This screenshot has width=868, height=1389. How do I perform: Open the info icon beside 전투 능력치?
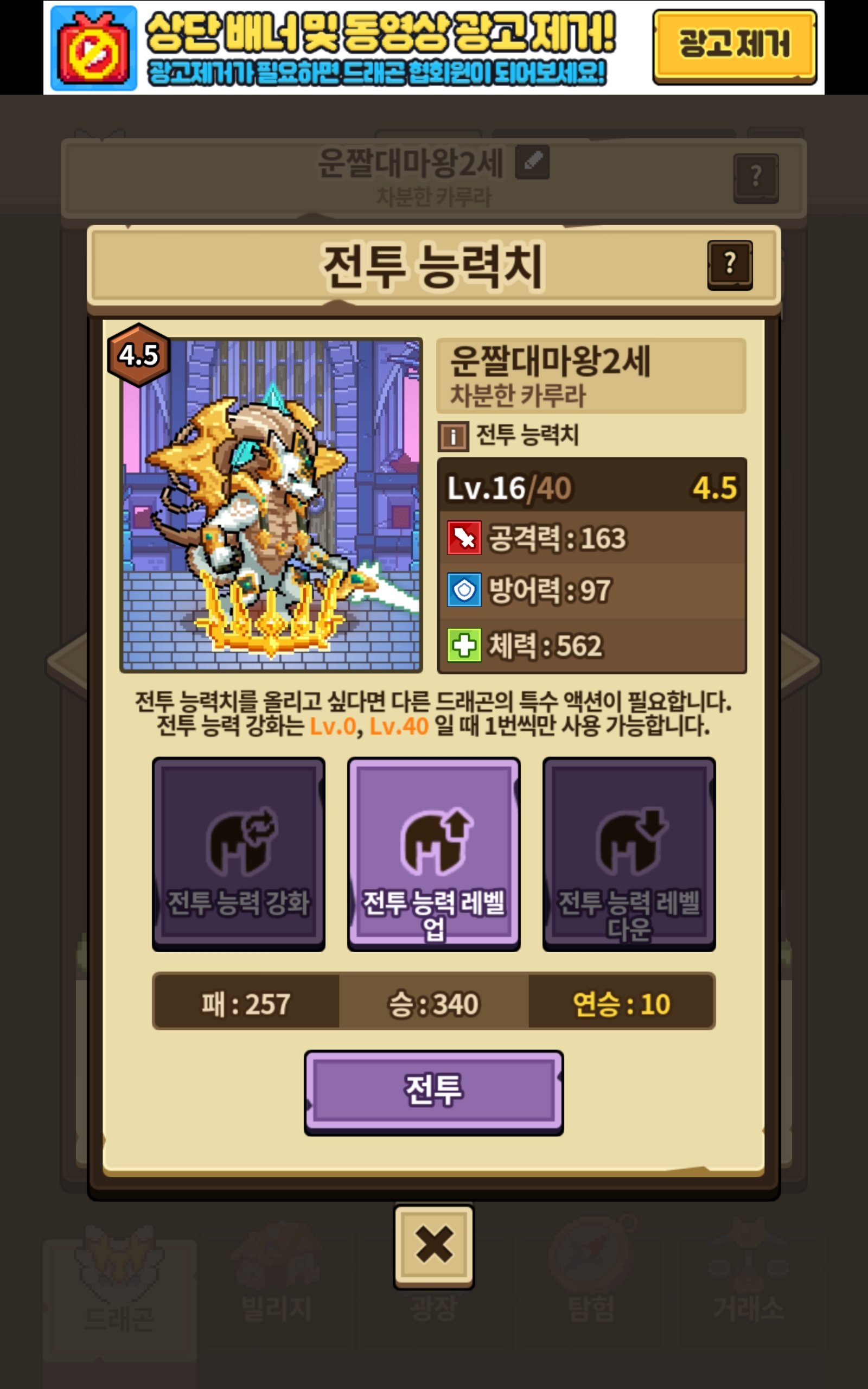pyautogui.click(x=454, y=436)
